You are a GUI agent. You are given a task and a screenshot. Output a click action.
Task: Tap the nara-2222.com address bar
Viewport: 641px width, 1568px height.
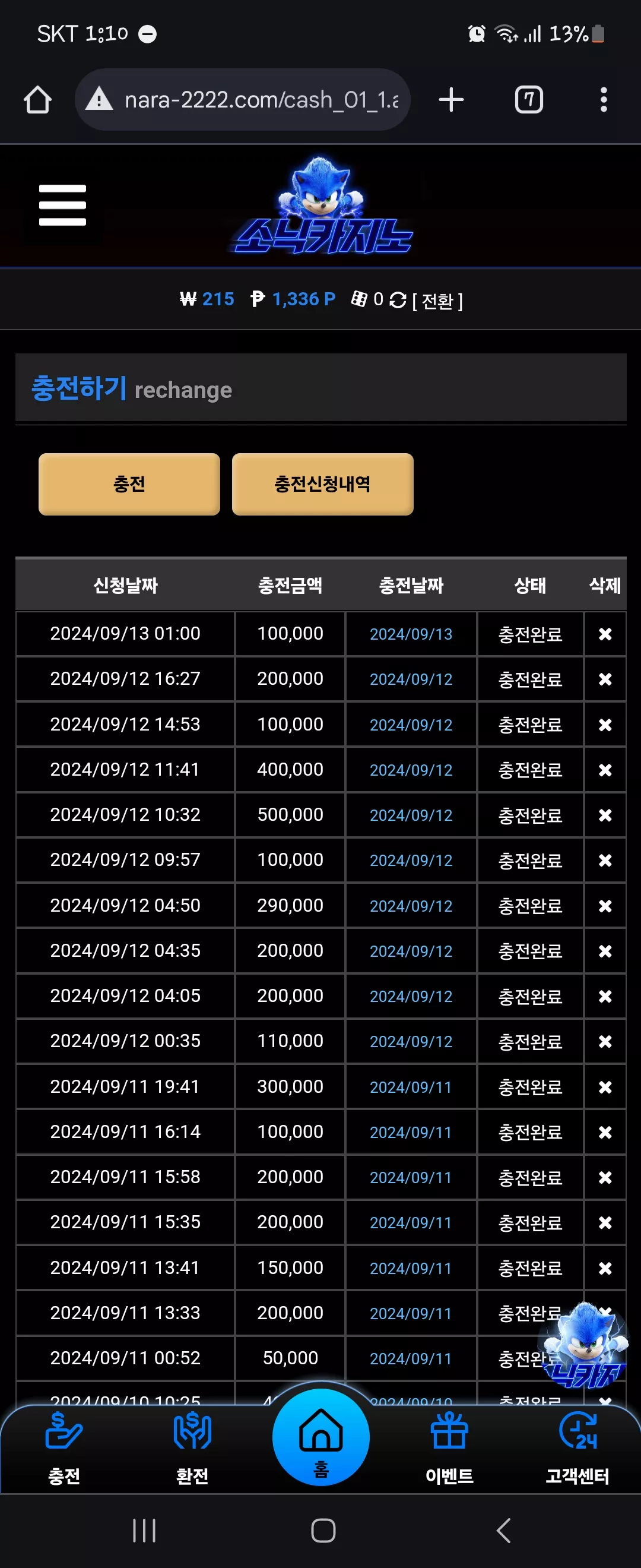(x=243, y=99)
